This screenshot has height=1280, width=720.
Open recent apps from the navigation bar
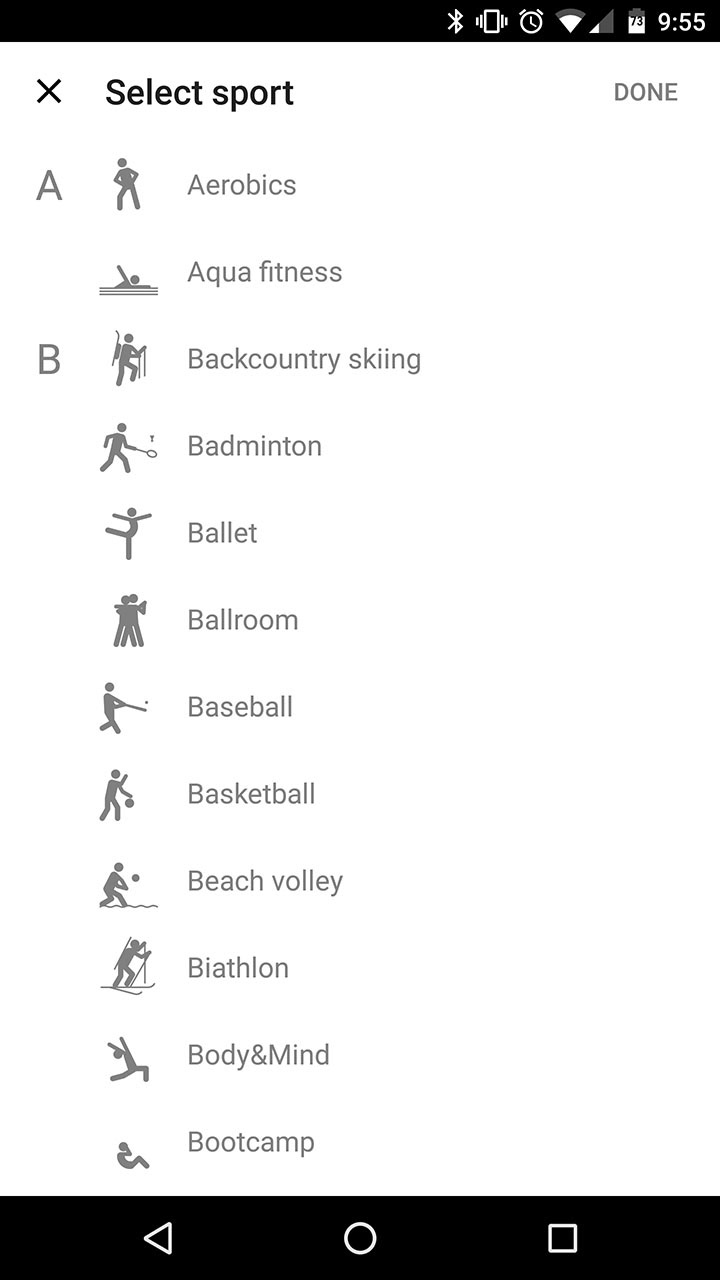point(562,1238)
